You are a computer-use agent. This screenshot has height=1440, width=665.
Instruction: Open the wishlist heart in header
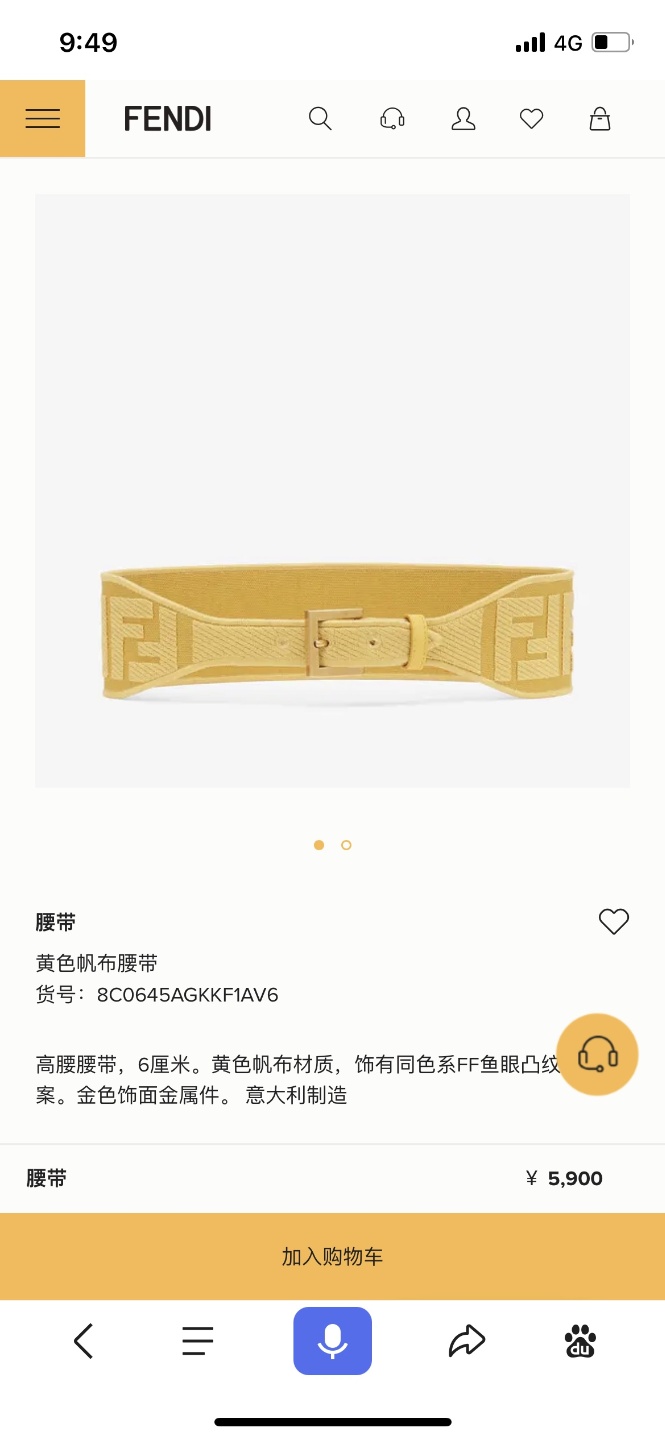531,119
